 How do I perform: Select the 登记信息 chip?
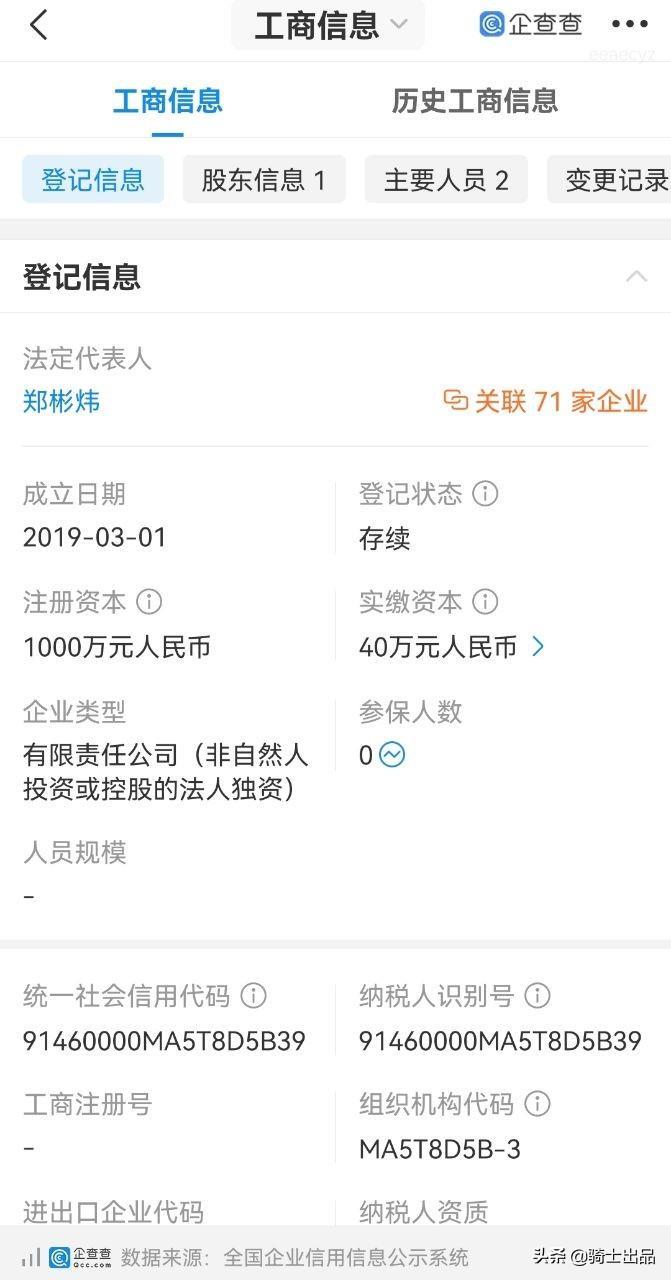[x=93, y=180]
